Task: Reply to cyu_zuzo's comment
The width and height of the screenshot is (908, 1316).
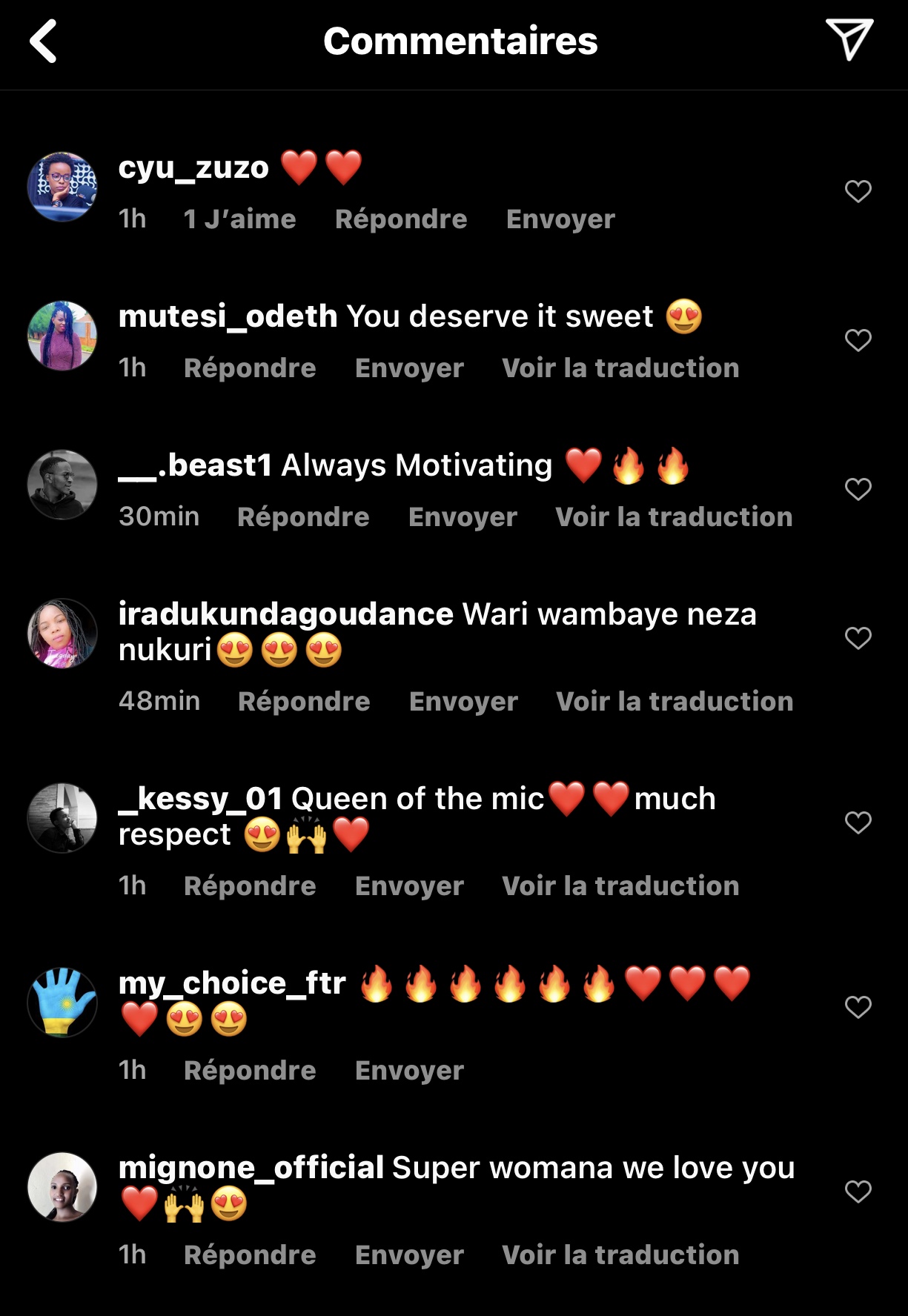Action: 400,219
